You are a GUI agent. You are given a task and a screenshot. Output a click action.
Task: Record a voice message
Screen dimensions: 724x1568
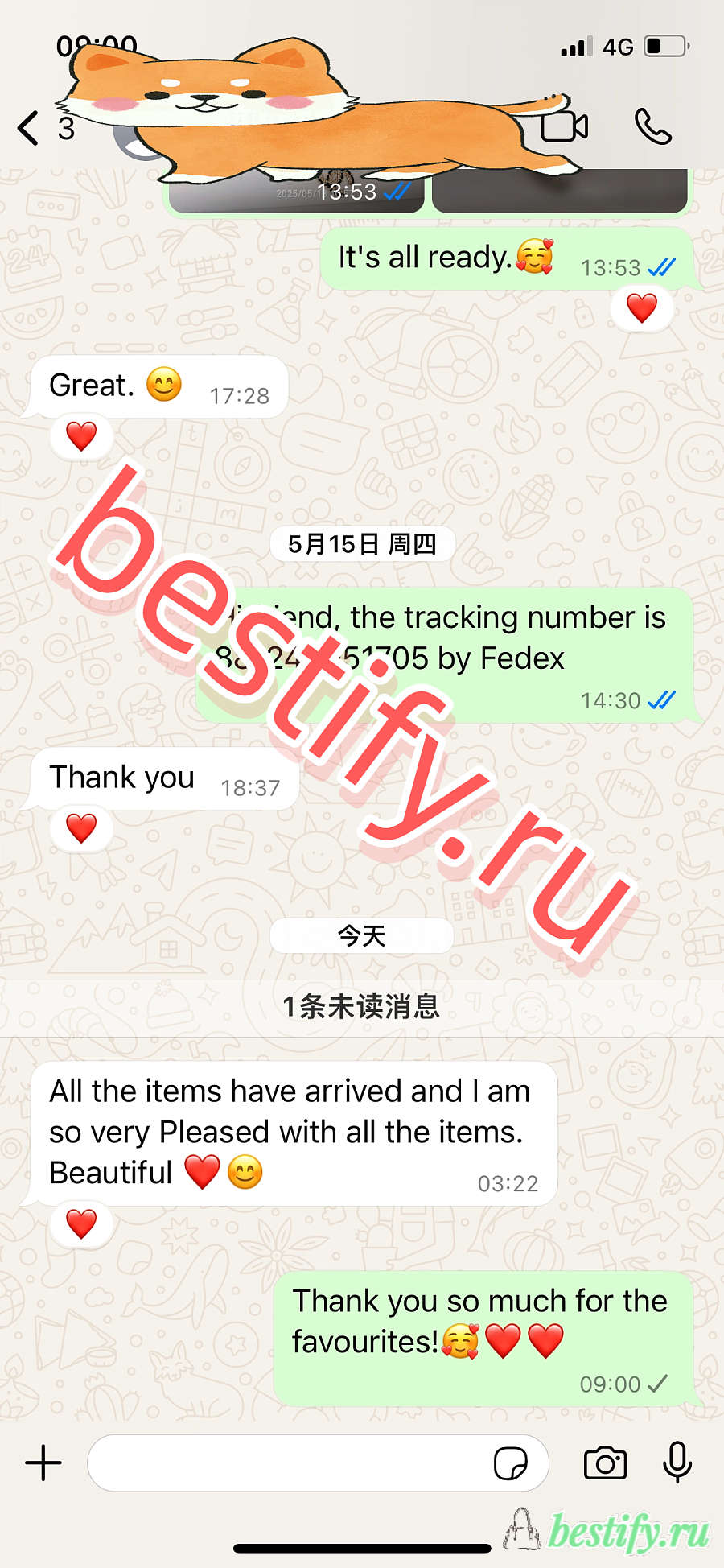pos(677,1462)
